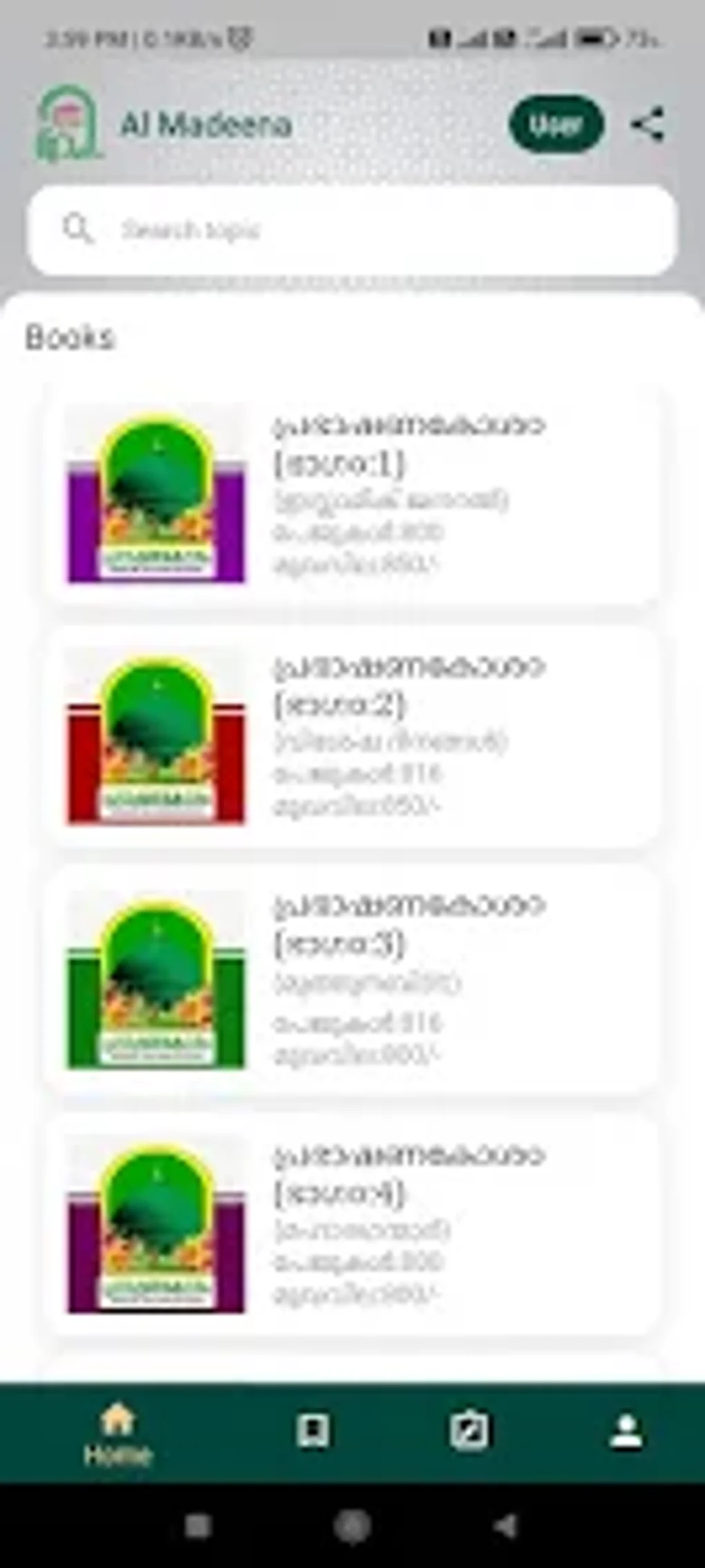
Task: Open the bookmarks icon in bottom navigation
Action: tap(313, 1428)
